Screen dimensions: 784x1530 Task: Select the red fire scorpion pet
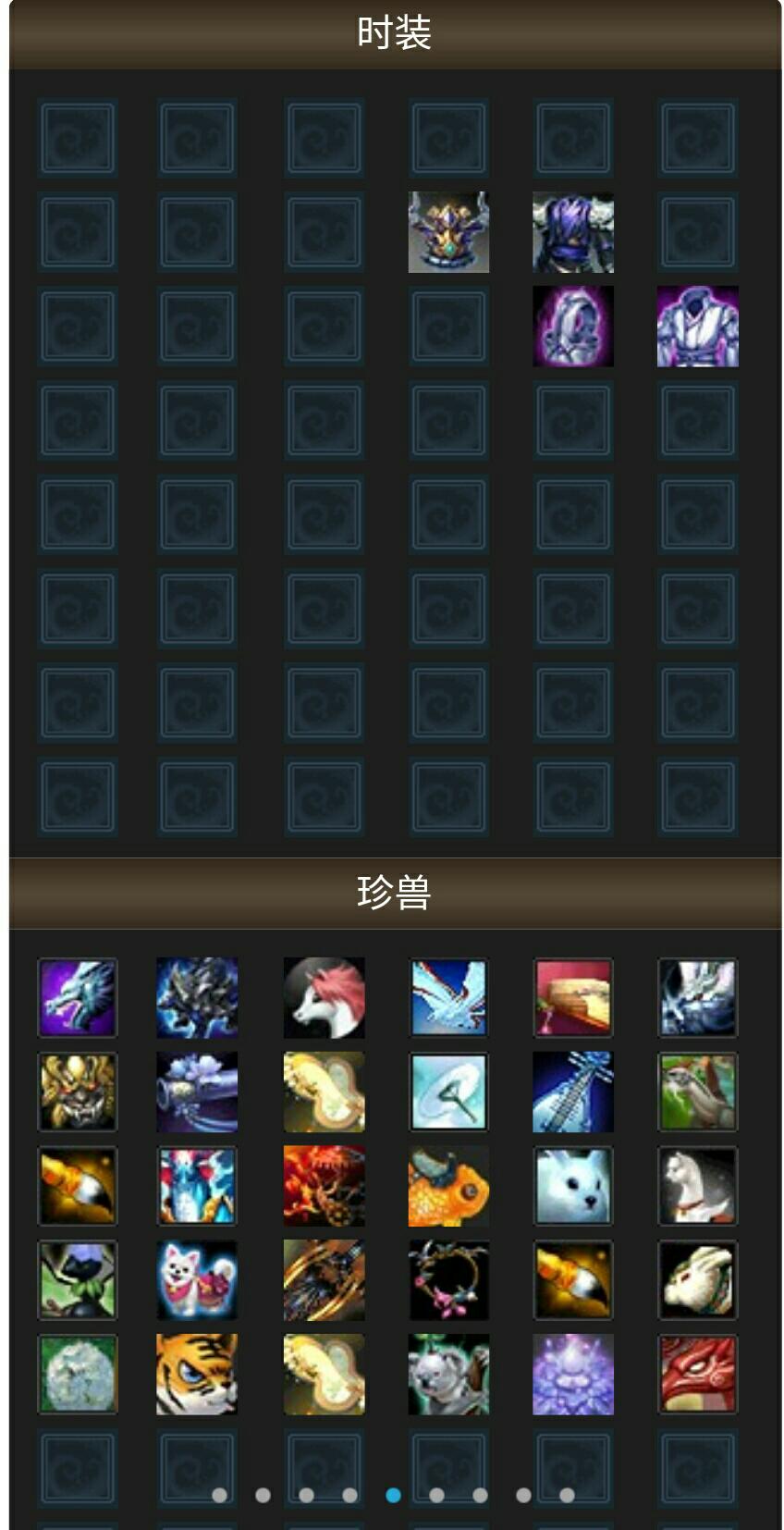[x=324, y=1187]
